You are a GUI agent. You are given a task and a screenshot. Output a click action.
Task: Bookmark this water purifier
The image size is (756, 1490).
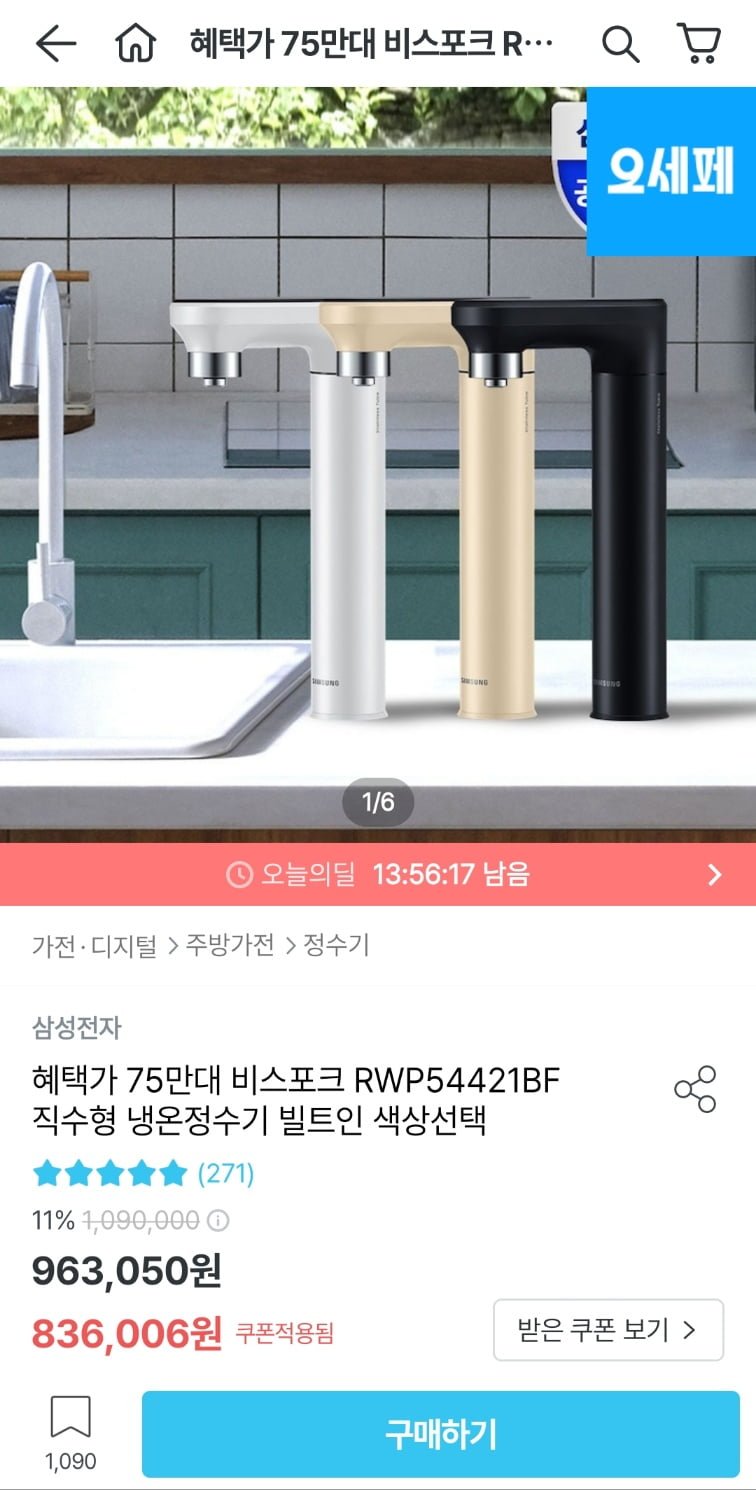click(70, 1432)
